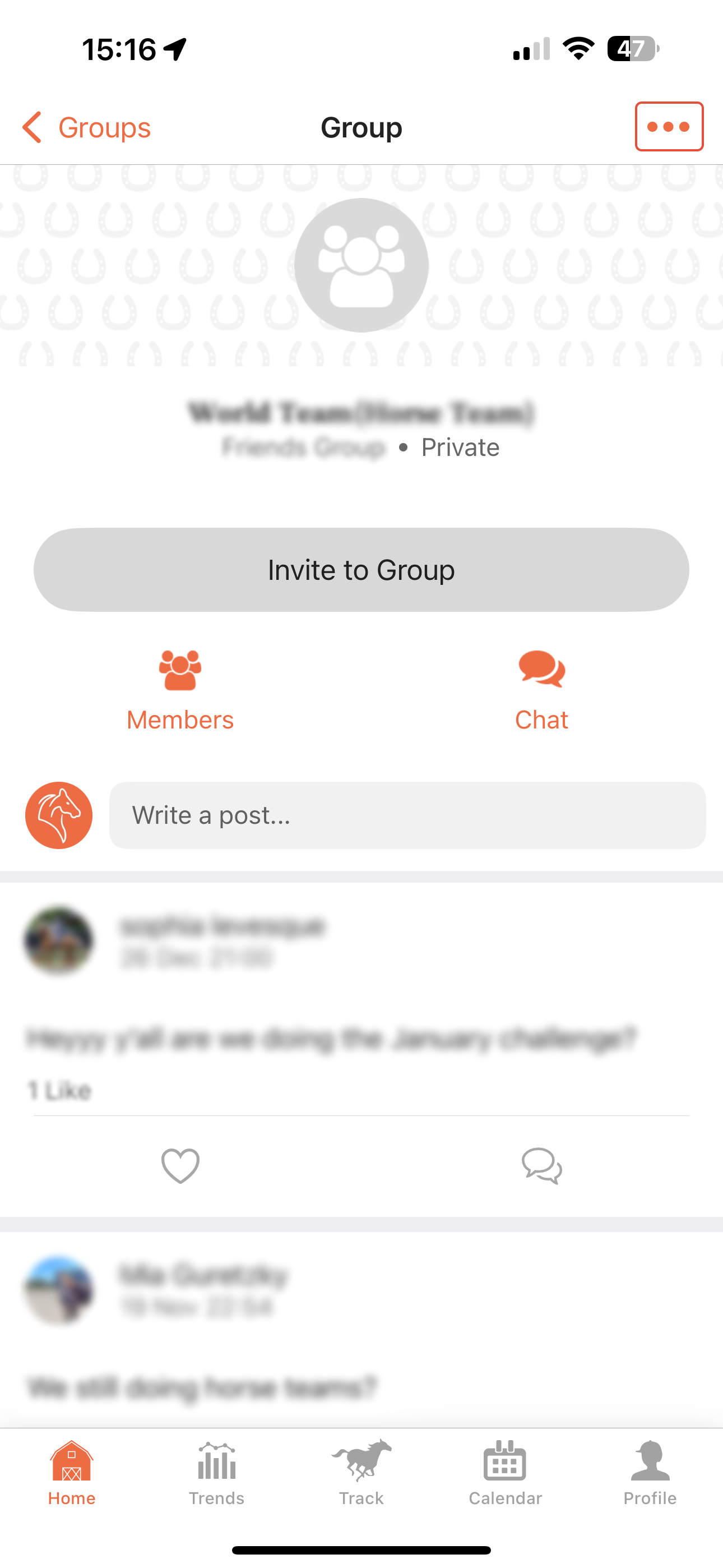Go back to Groups
This screenshot has height=1568, width=723.
86,127
